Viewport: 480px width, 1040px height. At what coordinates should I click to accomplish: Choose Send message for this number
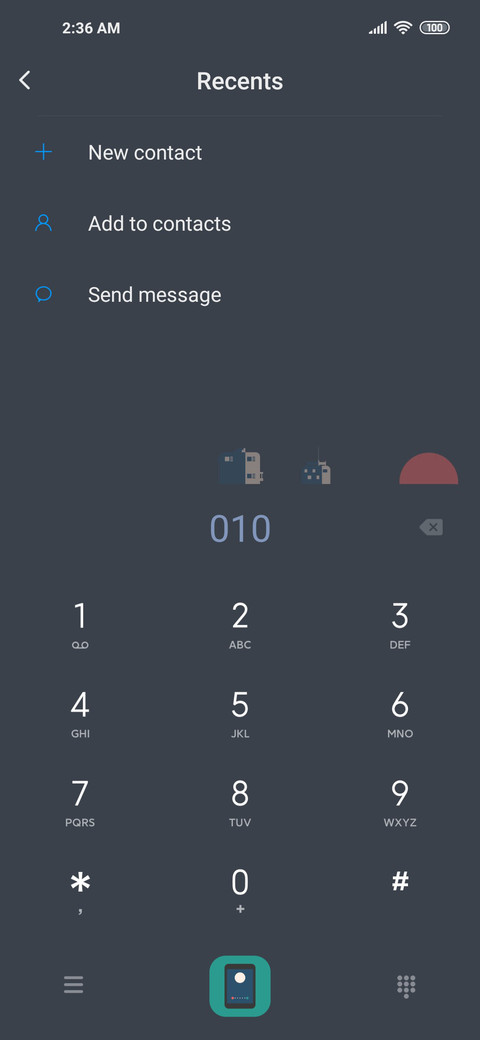coord(240,294)
